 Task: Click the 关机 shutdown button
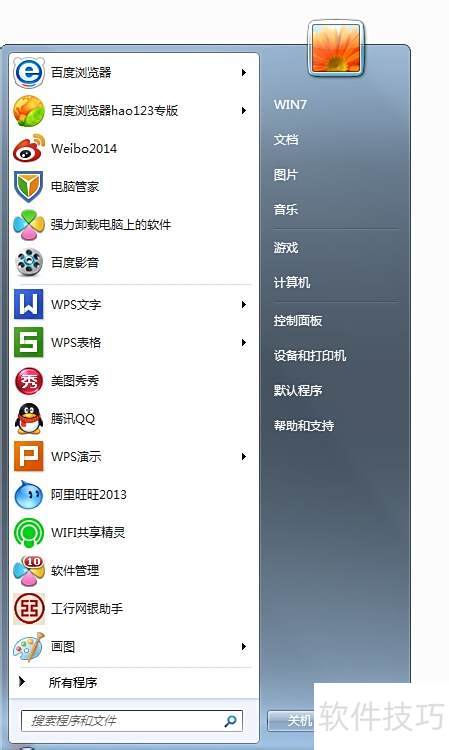[291, 720]
